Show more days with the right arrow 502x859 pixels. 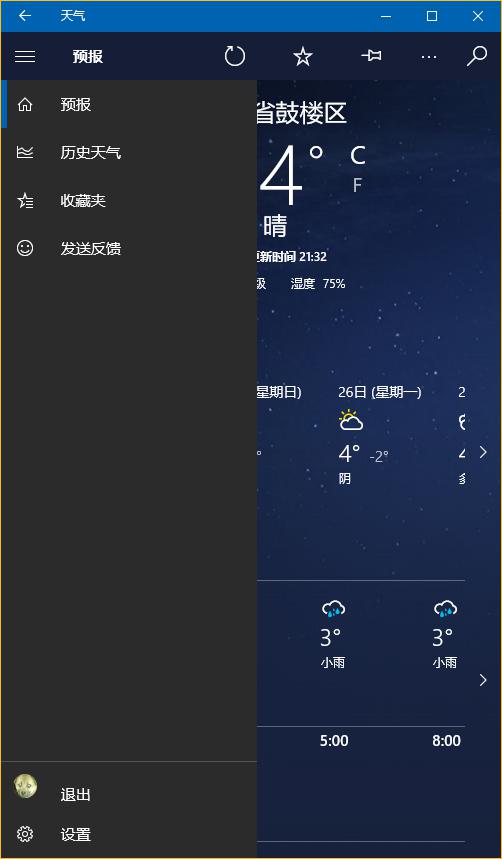click(x=483, y=452)
